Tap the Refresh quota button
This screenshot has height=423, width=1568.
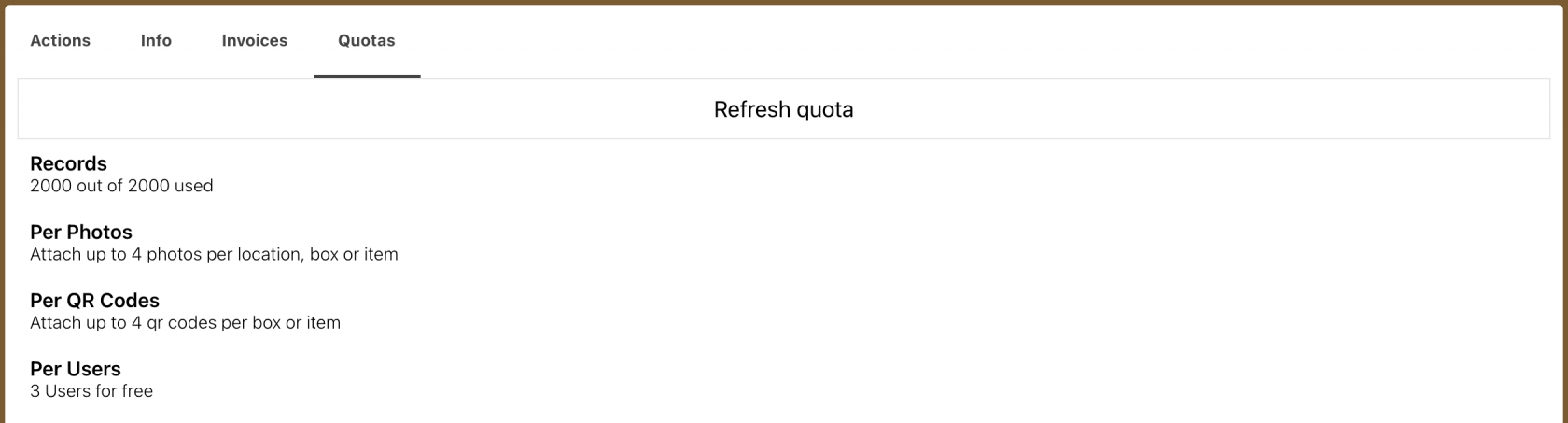point(783,109)
